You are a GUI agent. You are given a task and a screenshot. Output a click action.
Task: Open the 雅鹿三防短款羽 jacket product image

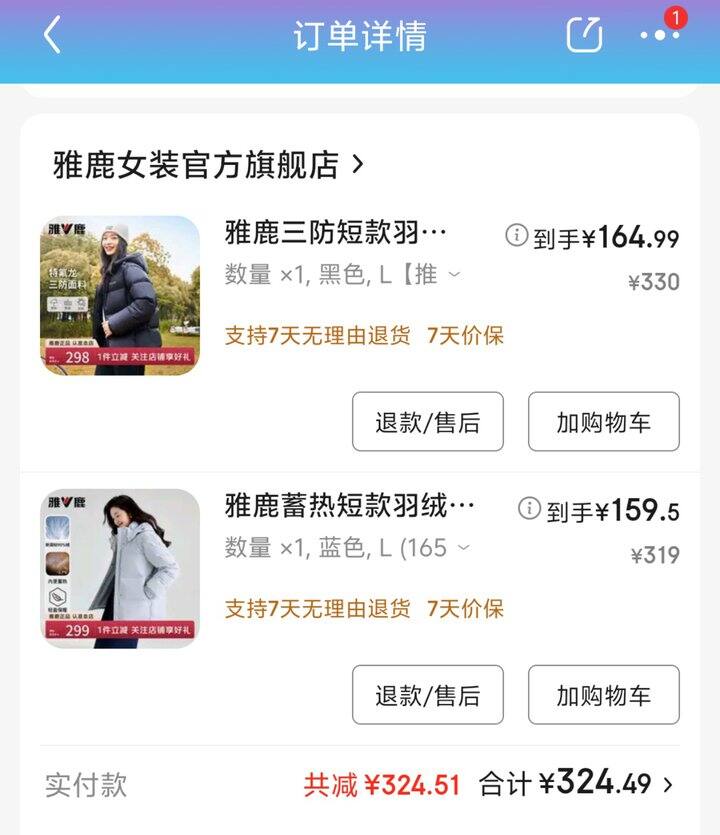pos(120,295)
